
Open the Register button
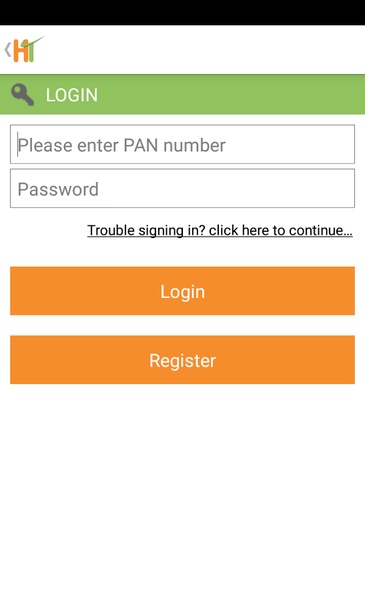click(x=182, y=360)
